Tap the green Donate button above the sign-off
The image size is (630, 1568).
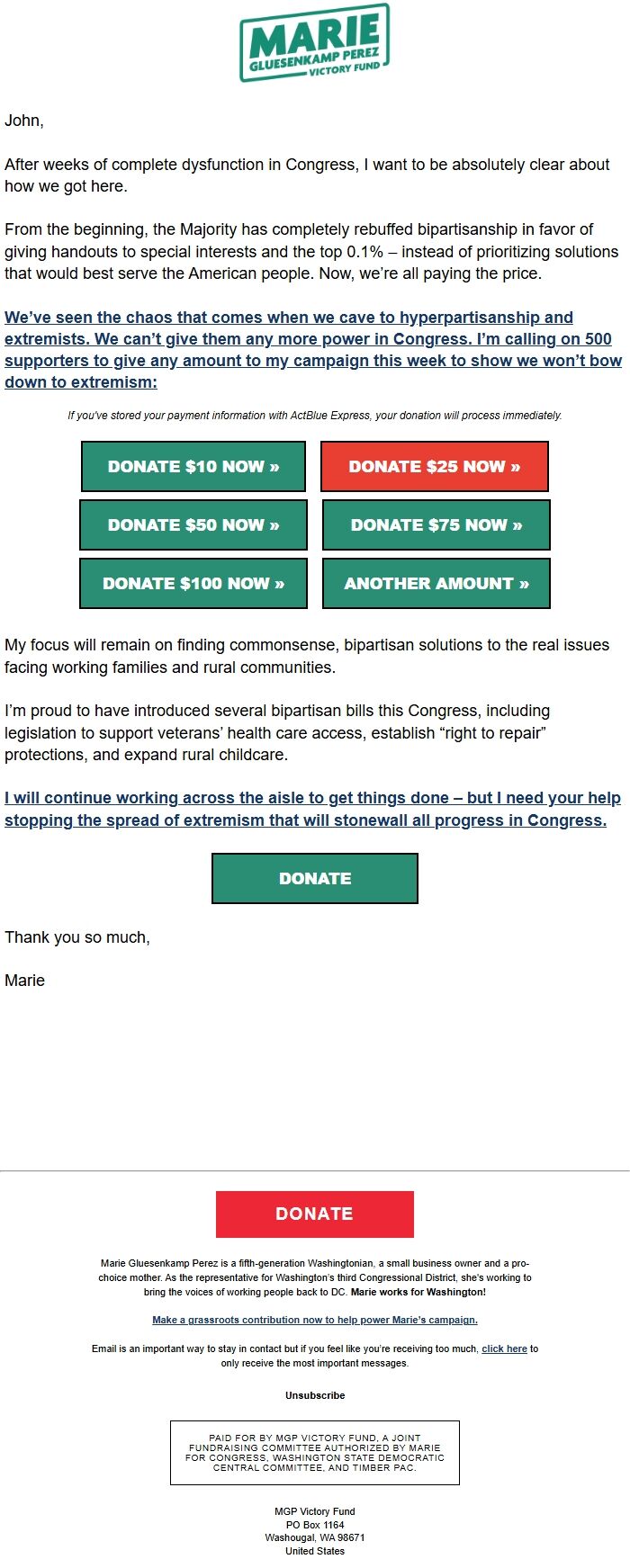pyautogui.click(x=315, y=878)
